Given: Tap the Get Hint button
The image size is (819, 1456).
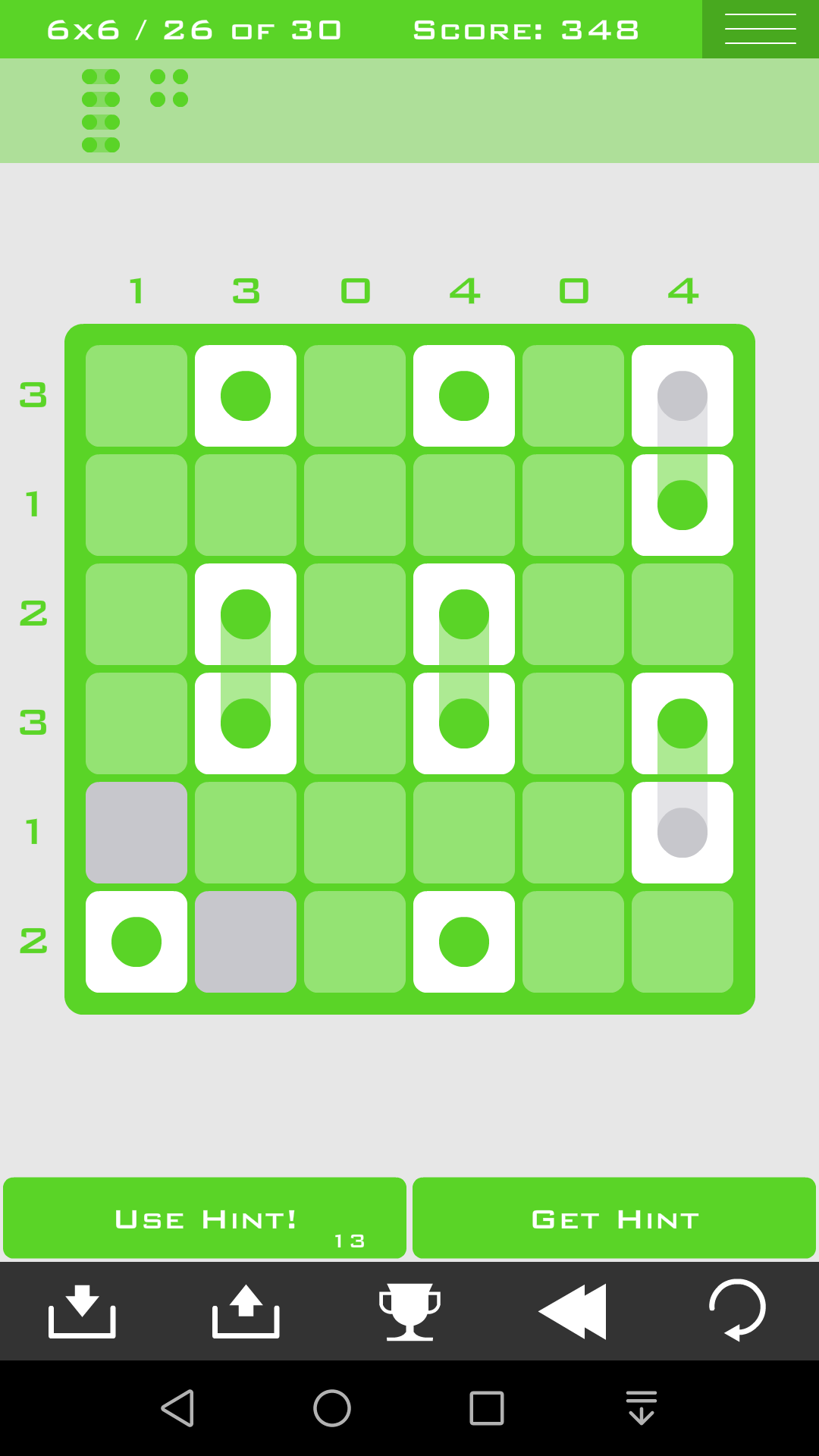Looking at the screenshot, I should point(614,1218).
